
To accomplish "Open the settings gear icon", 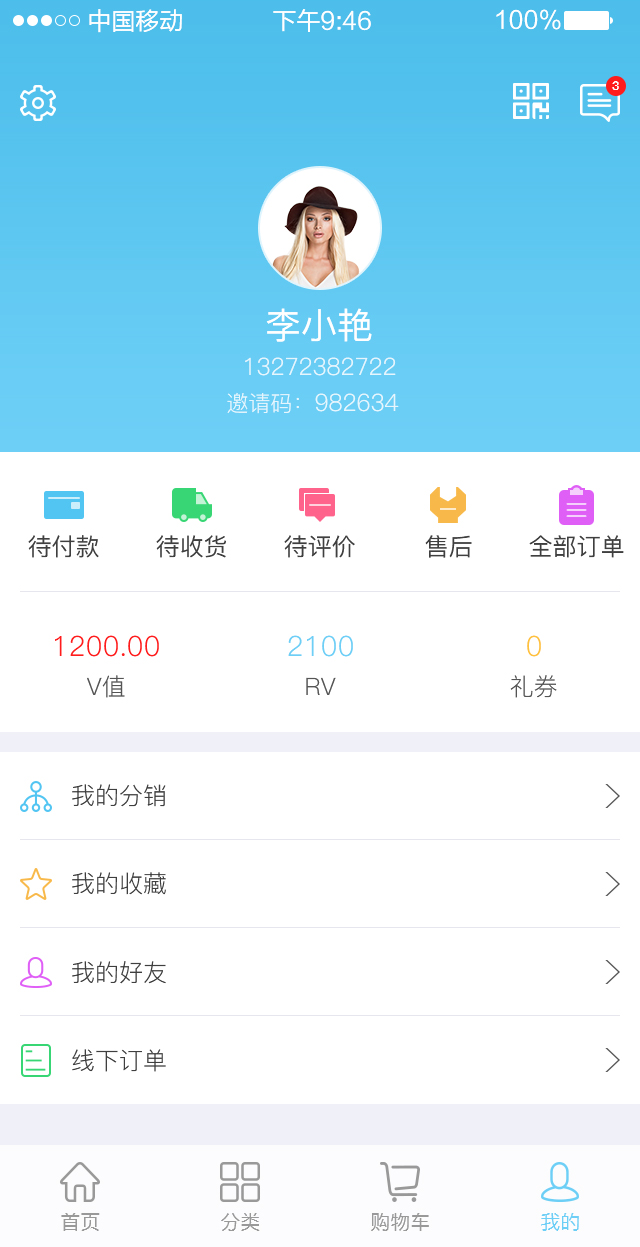I will tap(38, 103).
